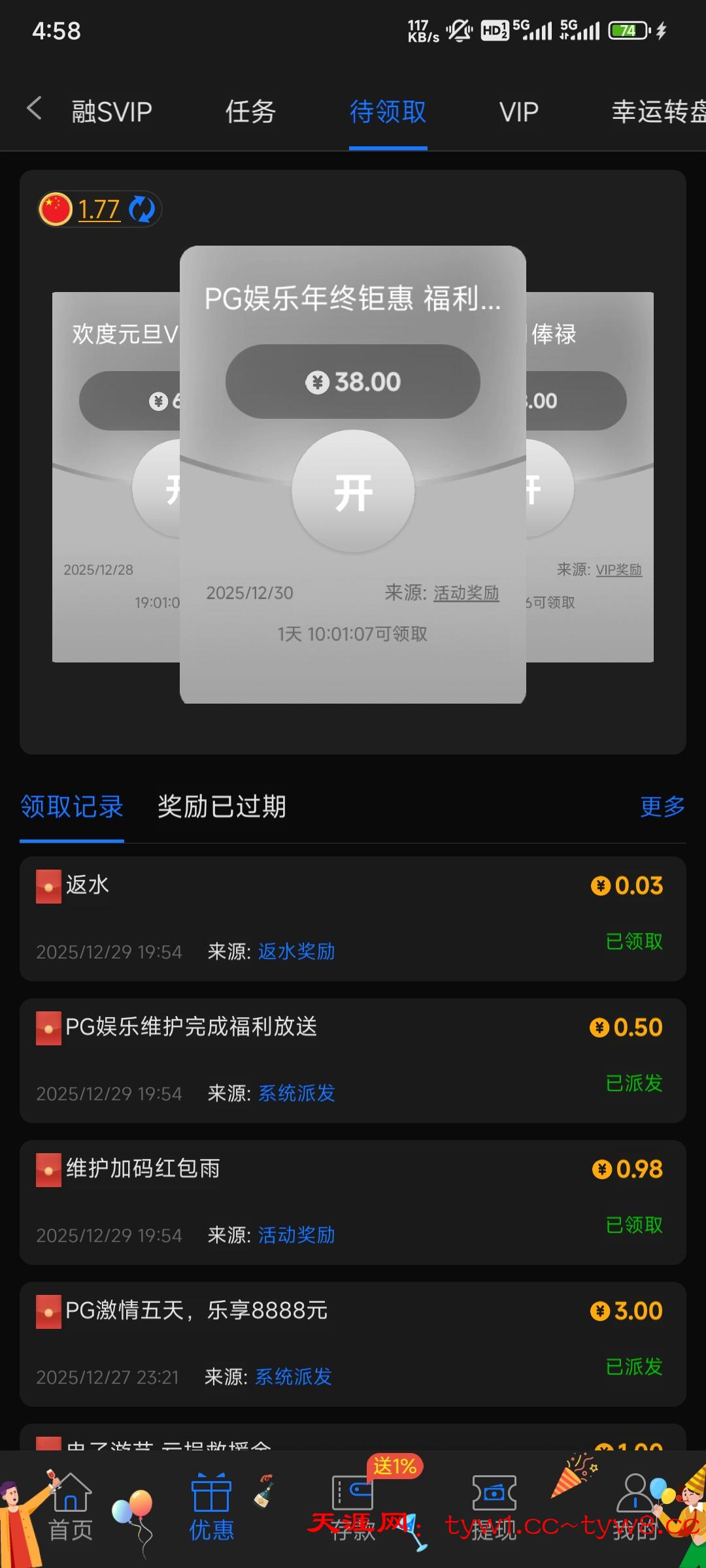Open the 维护加码红包雨 record
The height and width of the screenshot is (1568, 706).
point(353,1201)
